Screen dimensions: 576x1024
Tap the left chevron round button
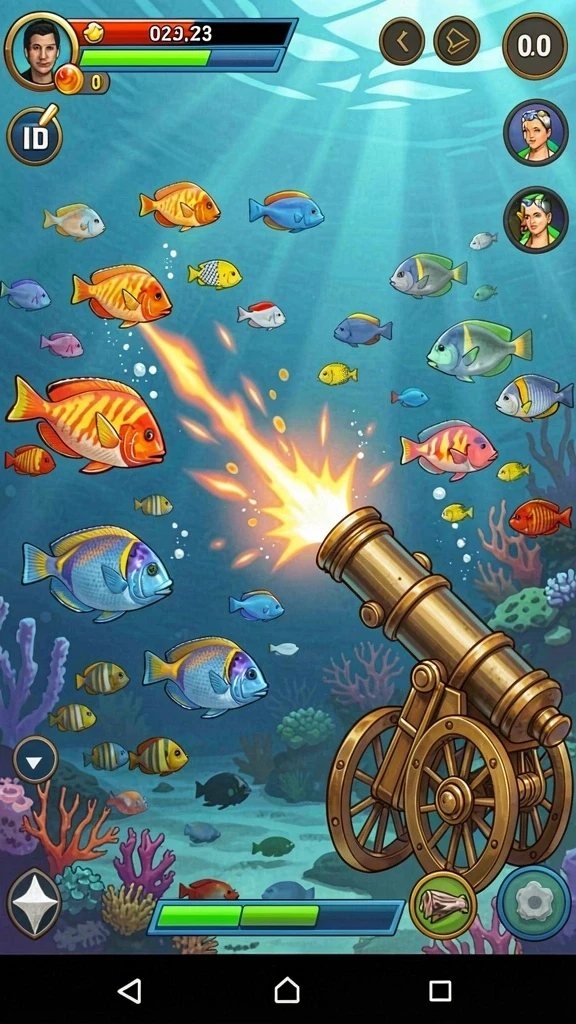click(x=402, y=41)
